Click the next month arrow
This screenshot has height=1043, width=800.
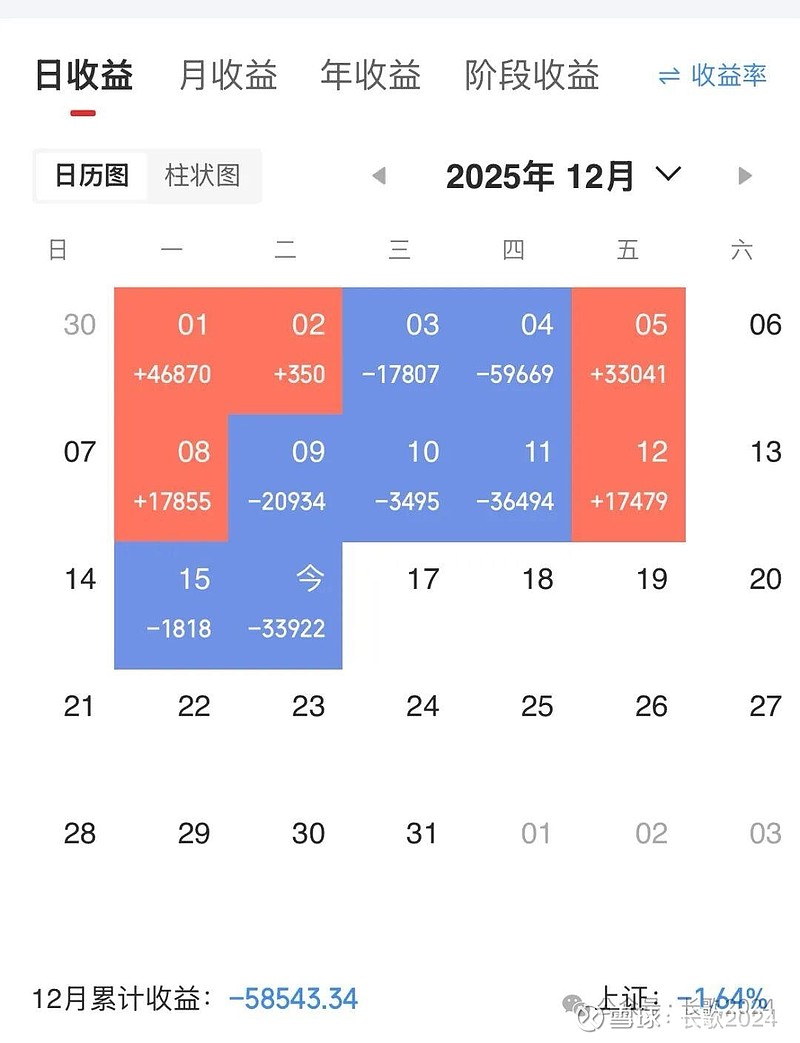pyautogui.click(x=744, y=175)
